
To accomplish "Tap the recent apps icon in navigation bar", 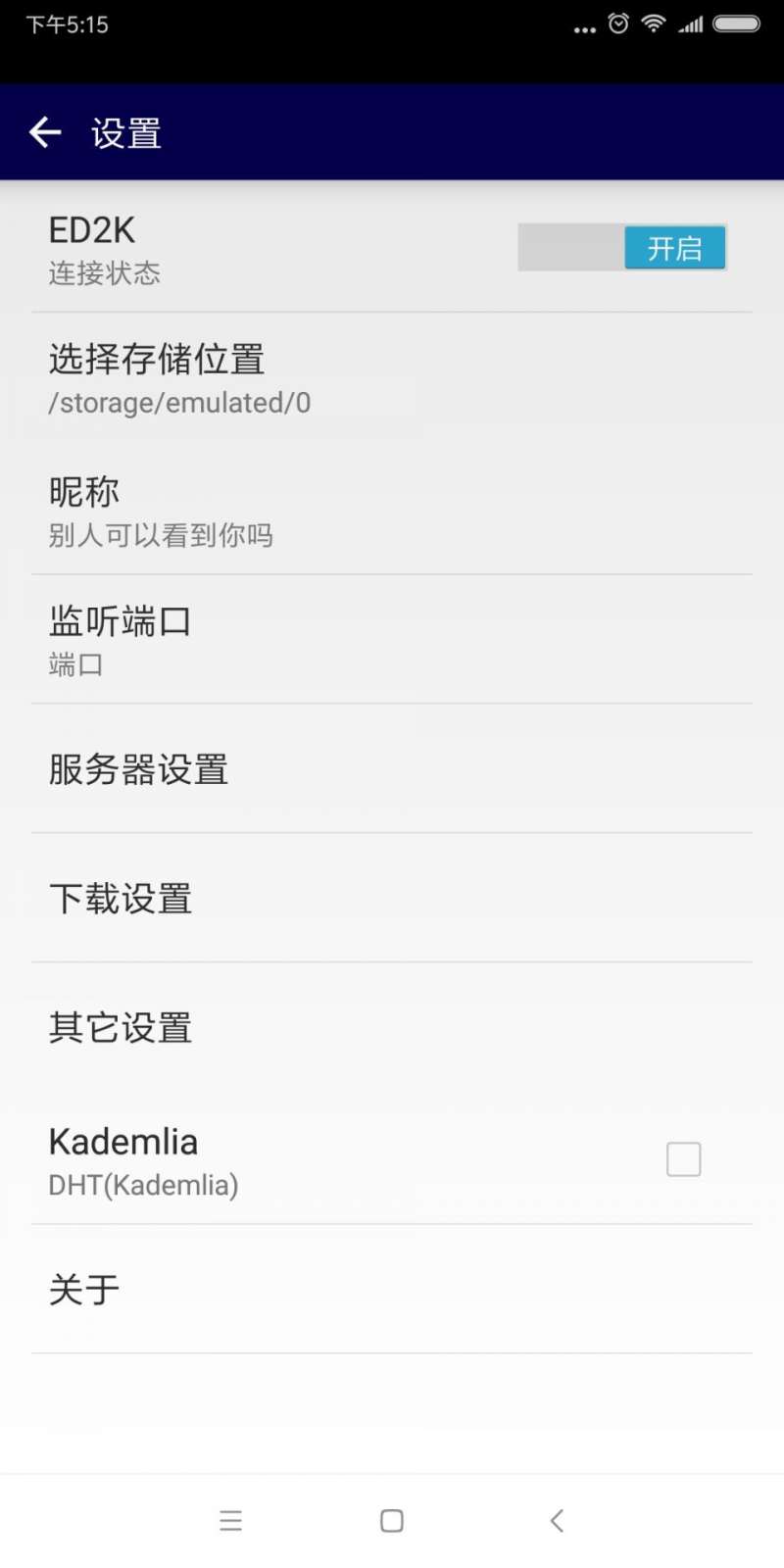I will tap(230, 1520).
